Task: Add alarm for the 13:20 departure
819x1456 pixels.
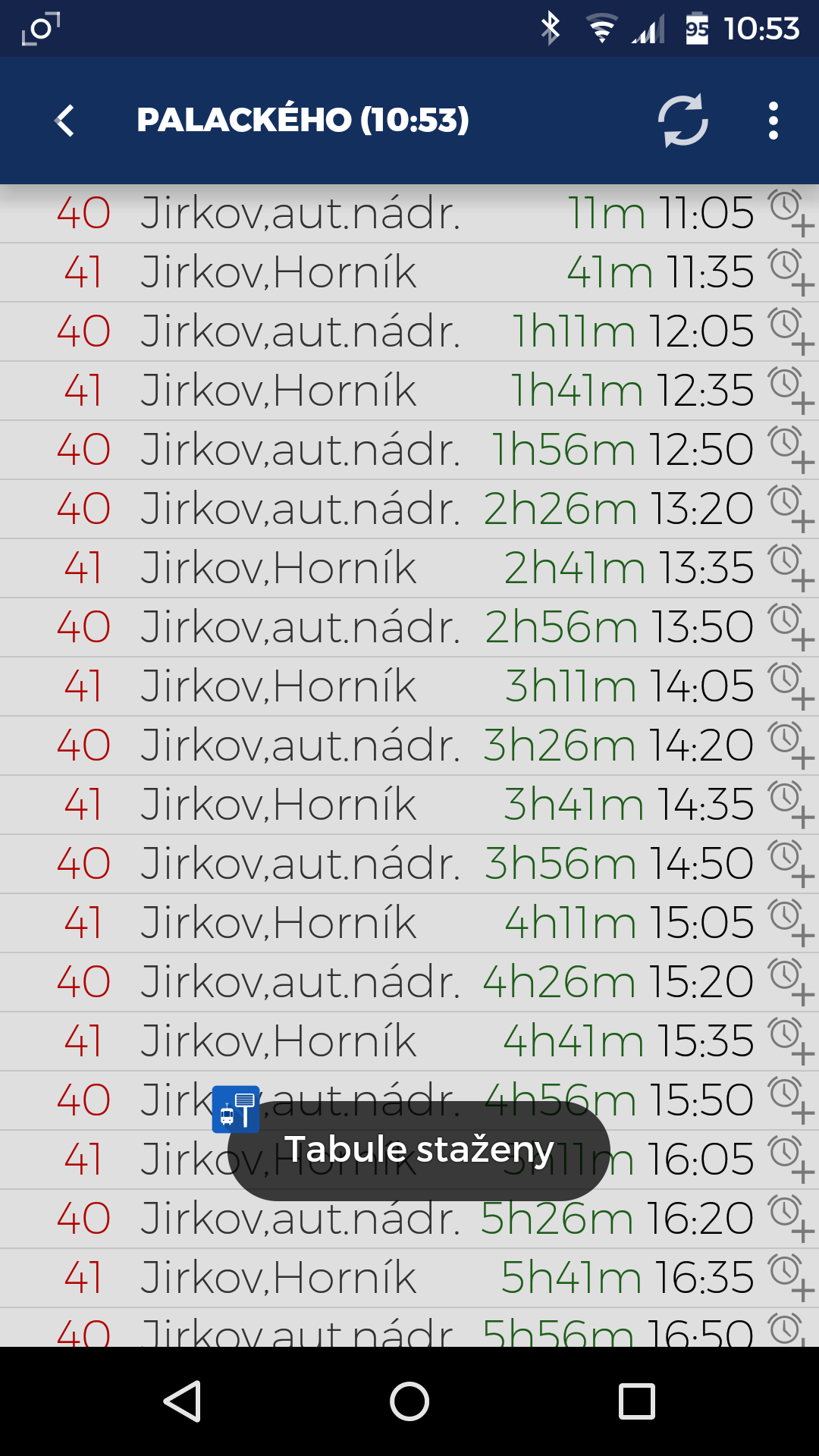Action: pos(791,509)
